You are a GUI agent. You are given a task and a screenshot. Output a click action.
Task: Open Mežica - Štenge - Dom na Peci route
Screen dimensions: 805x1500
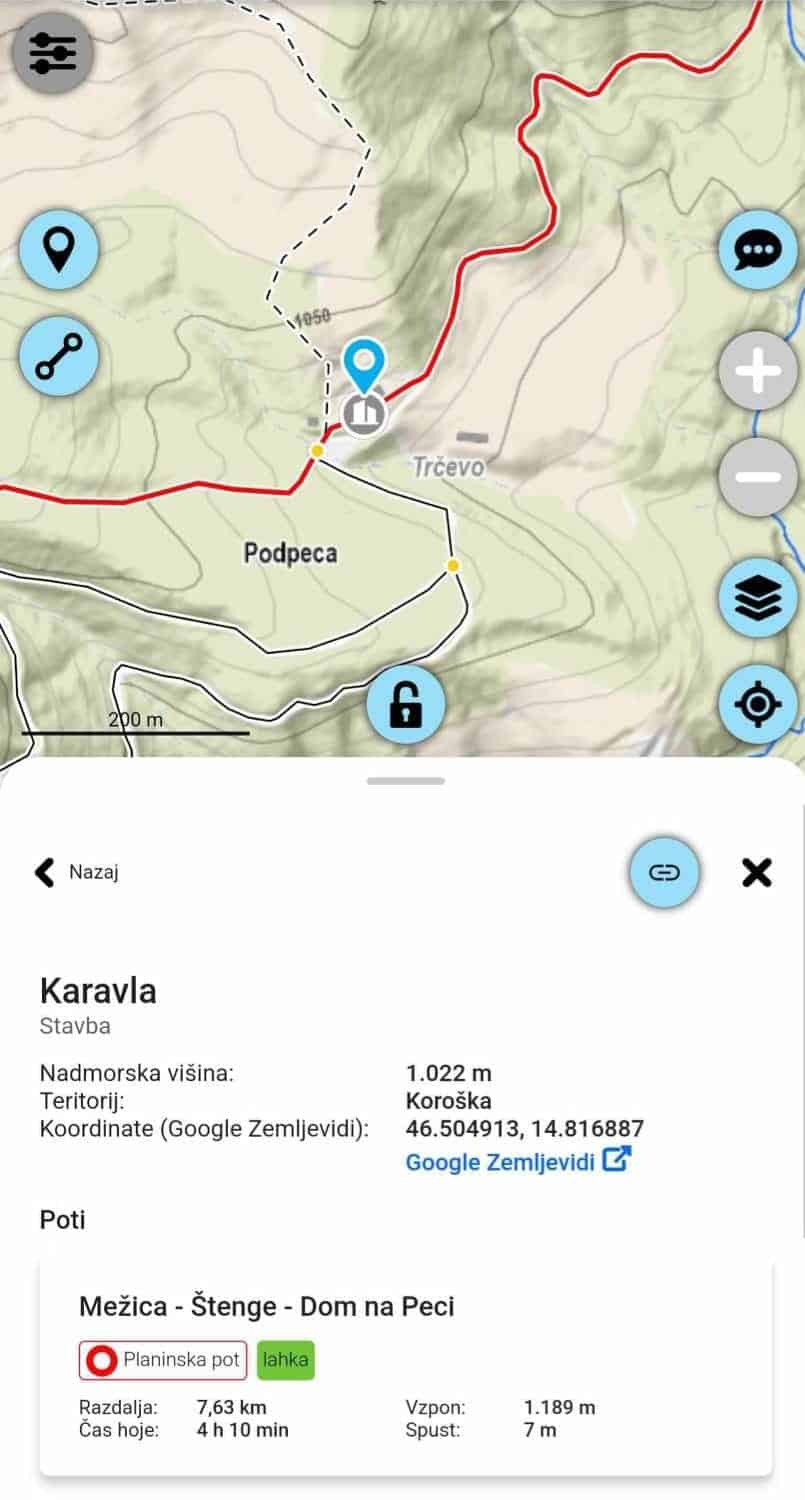[x=405, y=1366]
